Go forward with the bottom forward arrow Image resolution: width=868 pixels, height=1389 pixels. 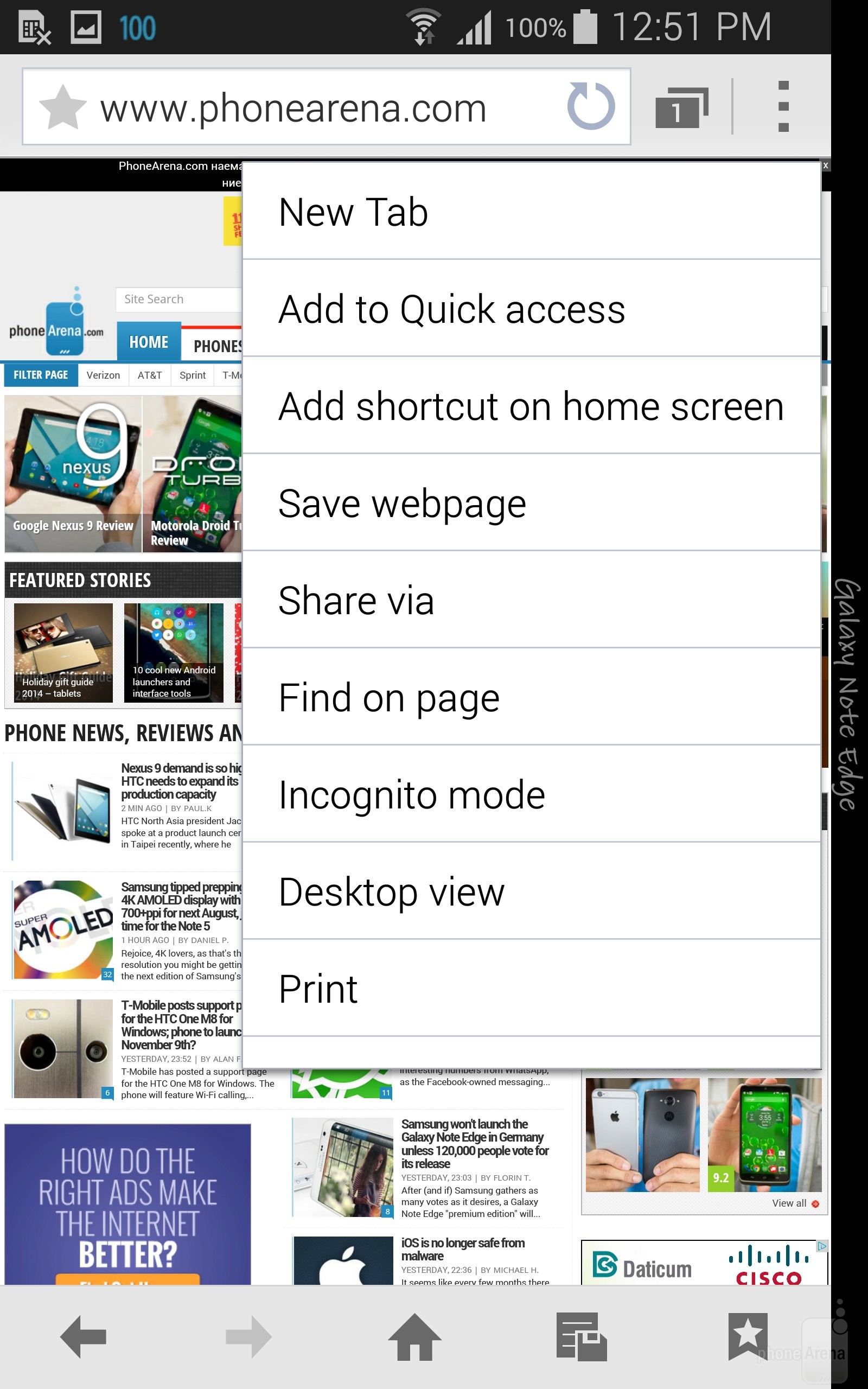[x=248, y=1337]
